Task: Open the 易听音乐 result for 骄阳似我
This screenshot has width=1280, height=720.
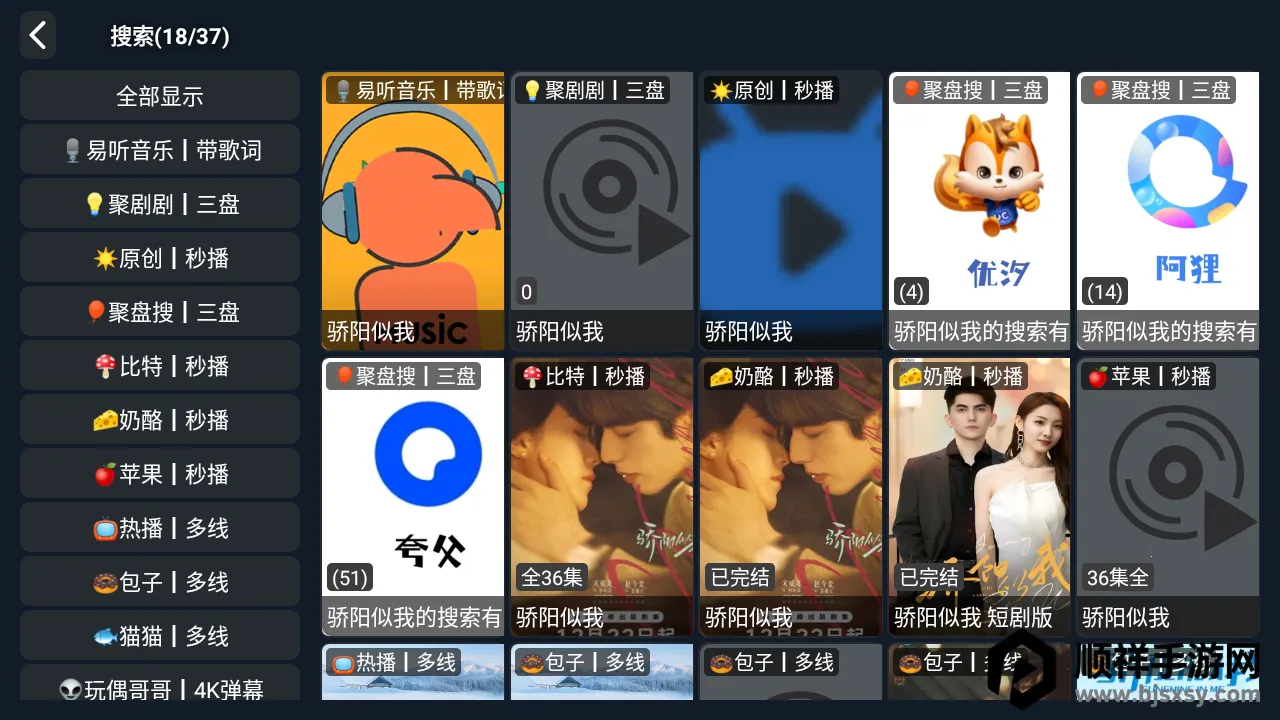Action: 413,210
